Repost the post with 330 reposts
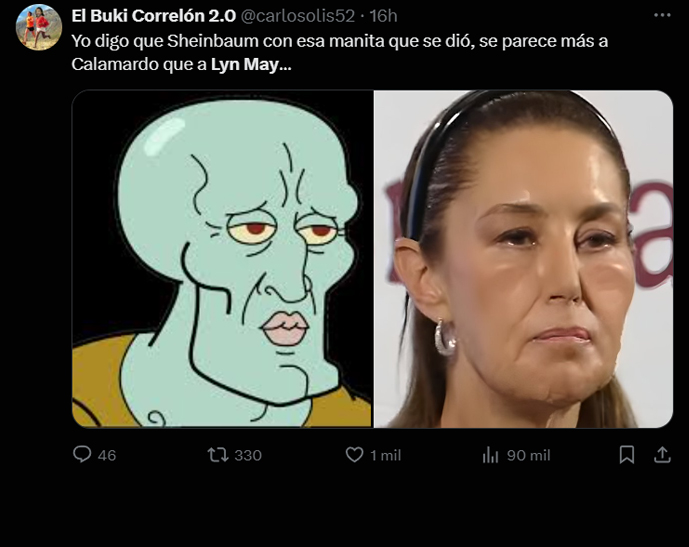Viewport: 689px width, 547px height. pyautogui.click(x=218, y=455)
